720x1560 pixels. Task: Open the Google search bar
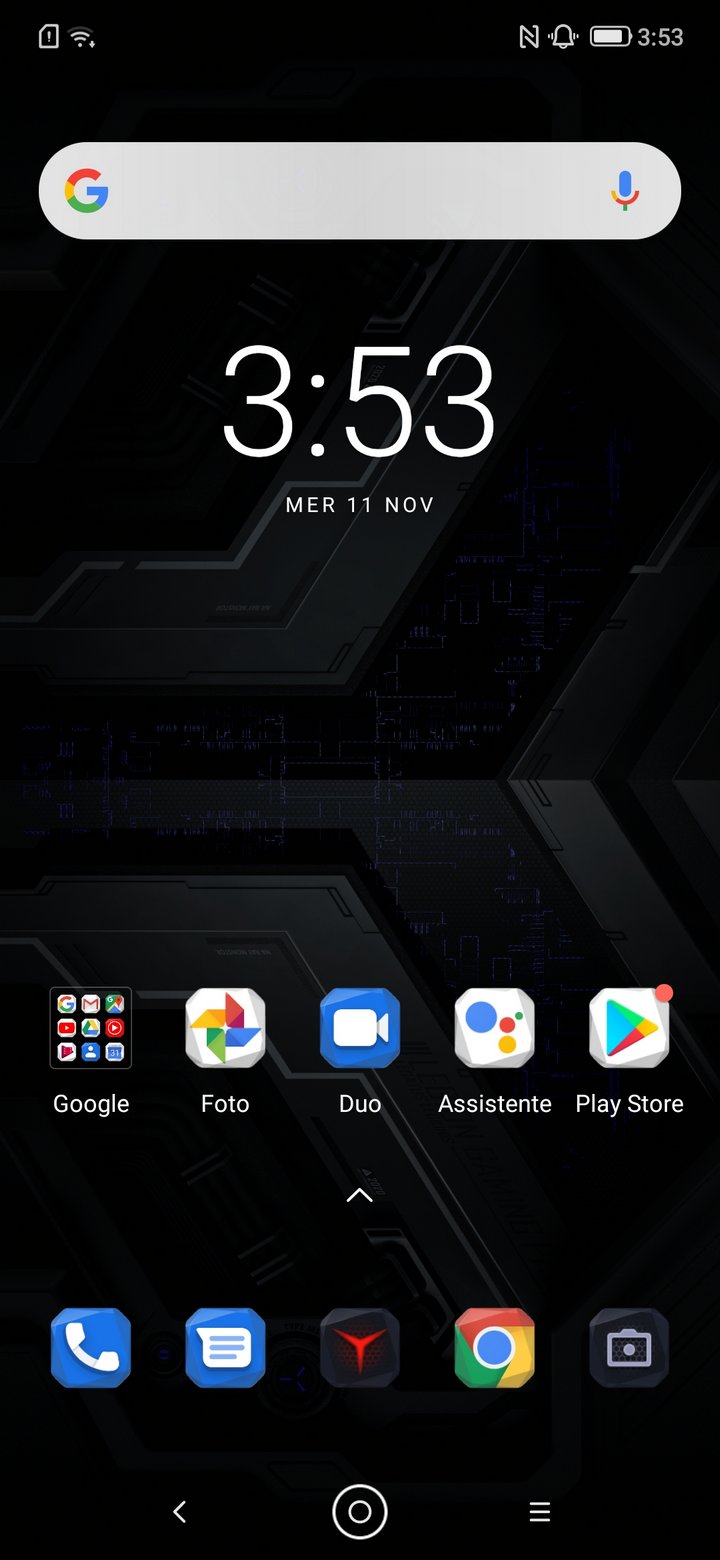[340, 190]
